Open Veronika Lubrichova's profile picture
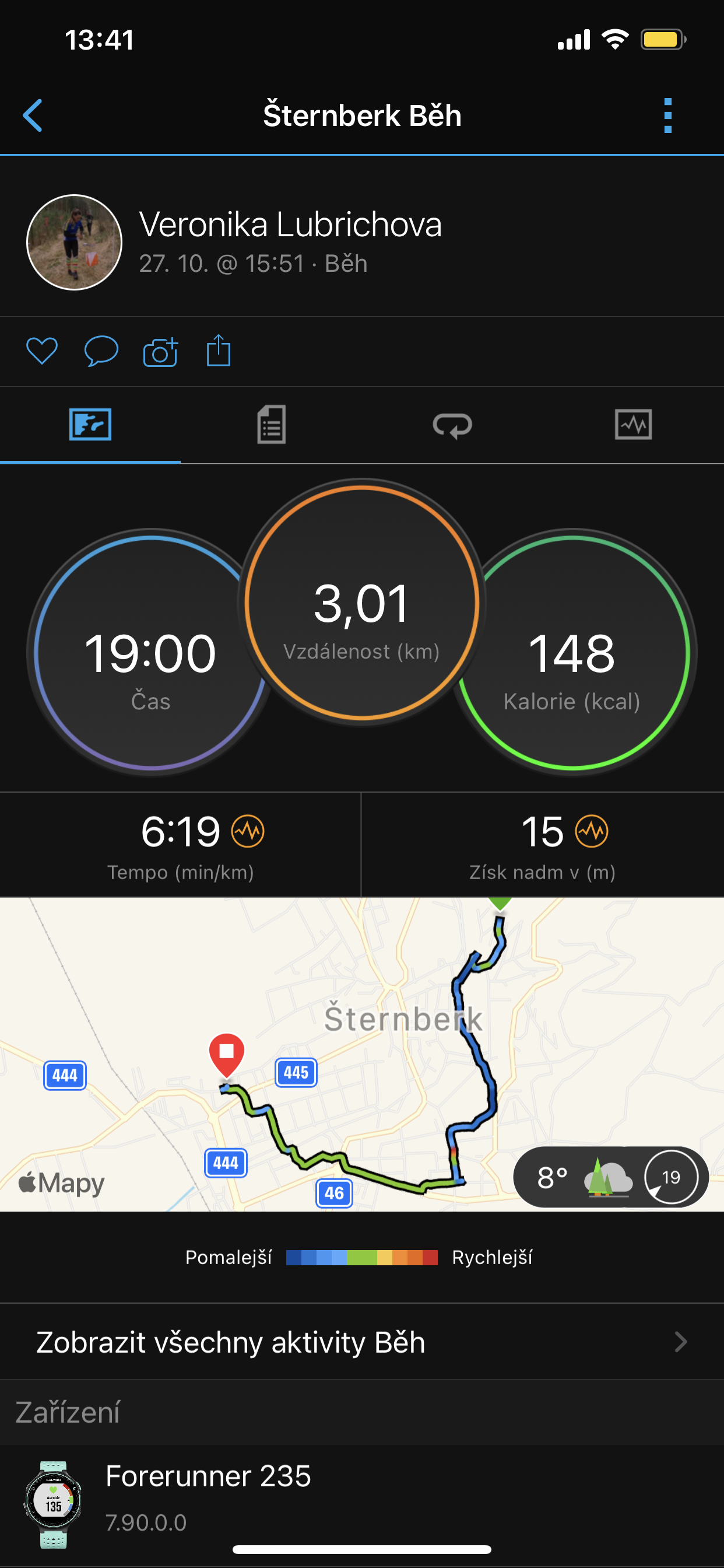This screenshot has width=724, height=1568. point(74,242)
